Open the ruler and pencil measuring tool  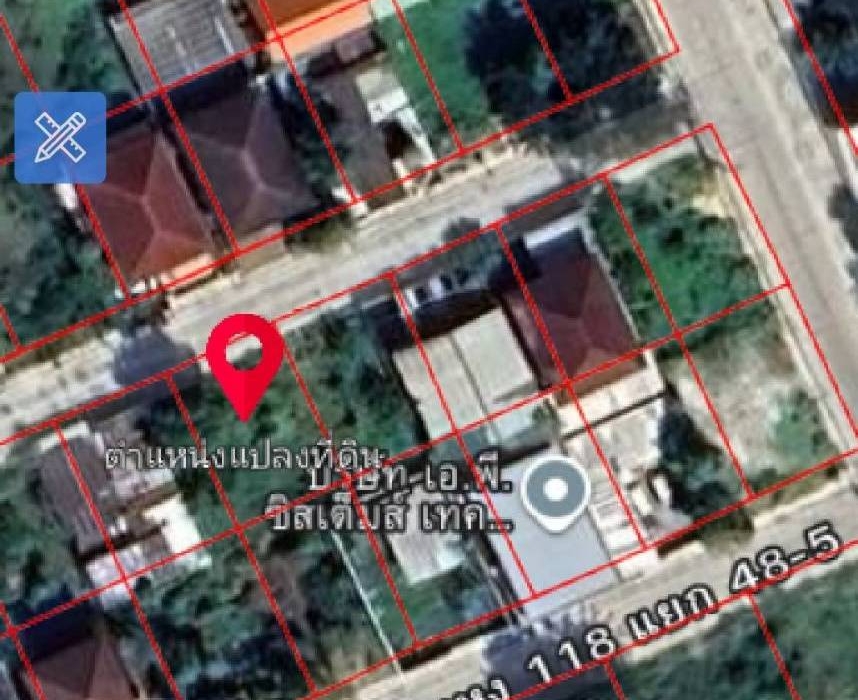click(x=60, y=138)
